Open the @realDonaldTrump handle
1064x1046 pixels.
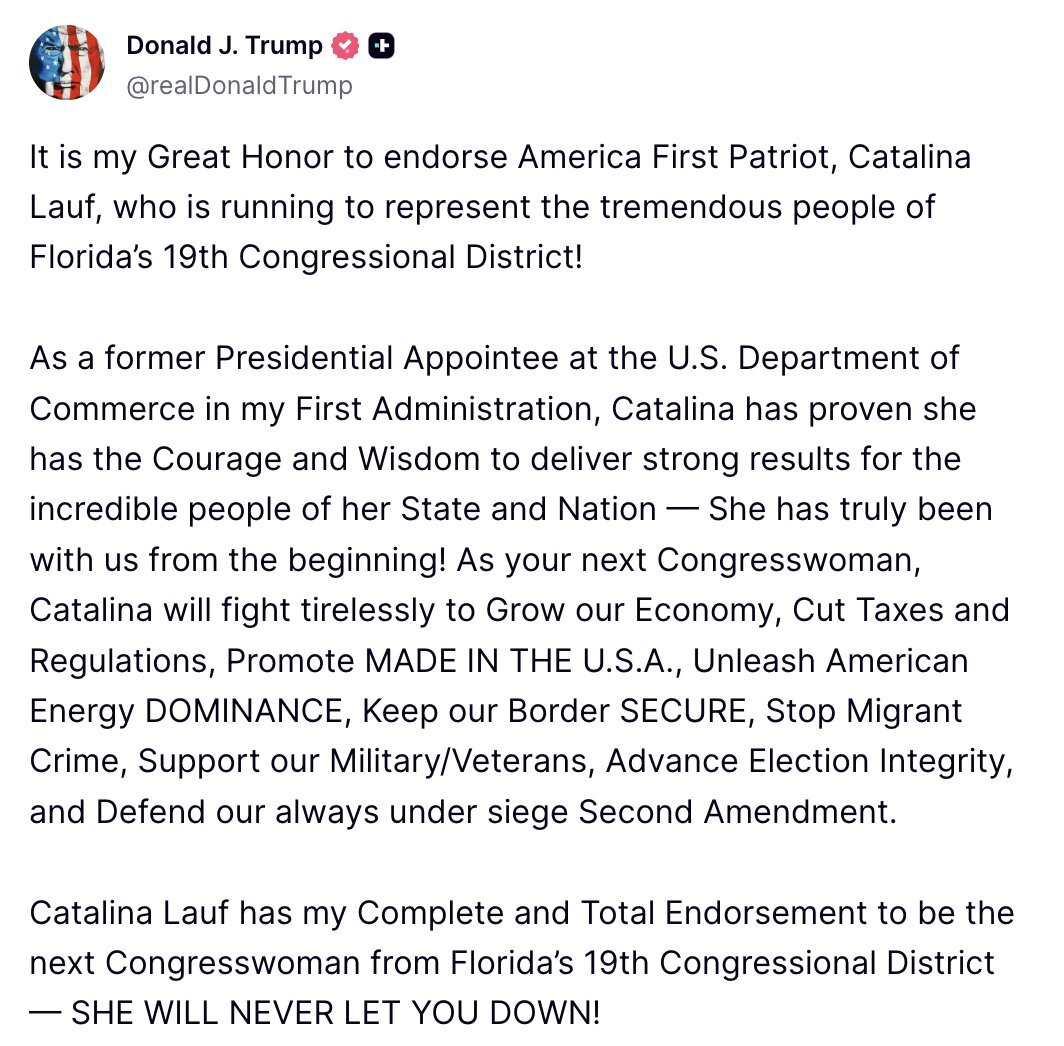coord(240,86)
